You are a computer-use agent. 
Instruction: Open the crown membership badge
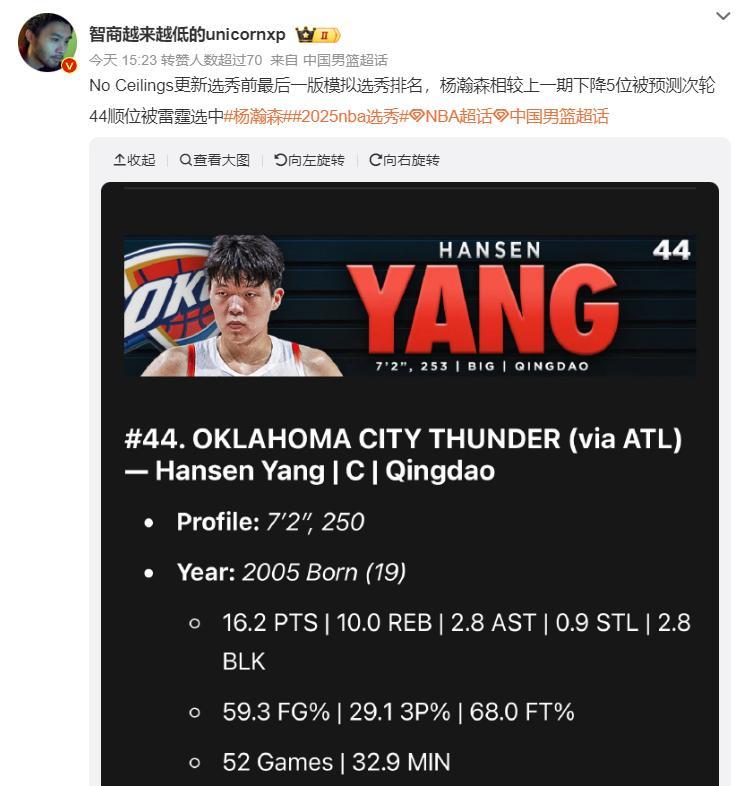pos(319,34)
